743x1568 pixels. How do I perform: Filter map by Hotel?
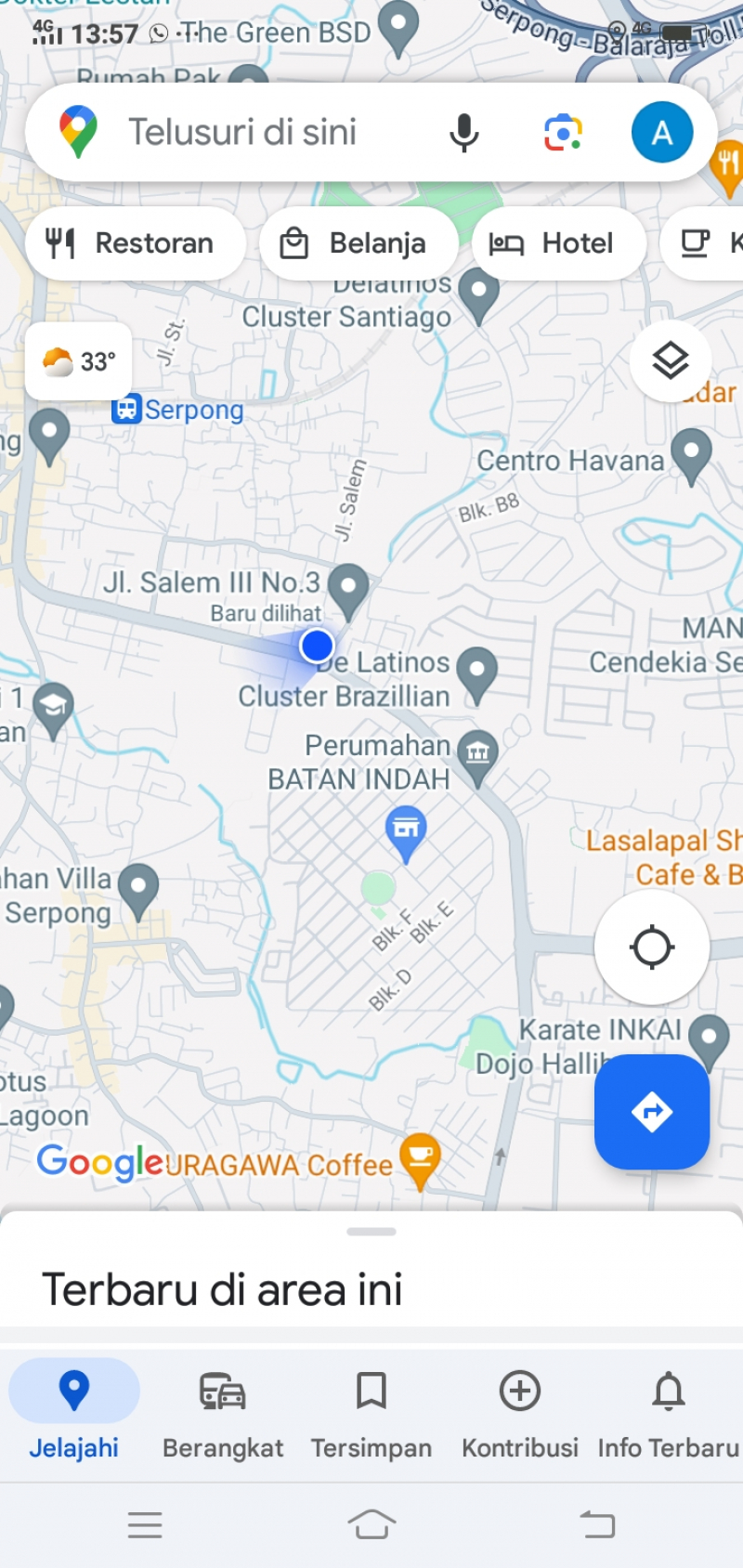[x=558, y=242]
